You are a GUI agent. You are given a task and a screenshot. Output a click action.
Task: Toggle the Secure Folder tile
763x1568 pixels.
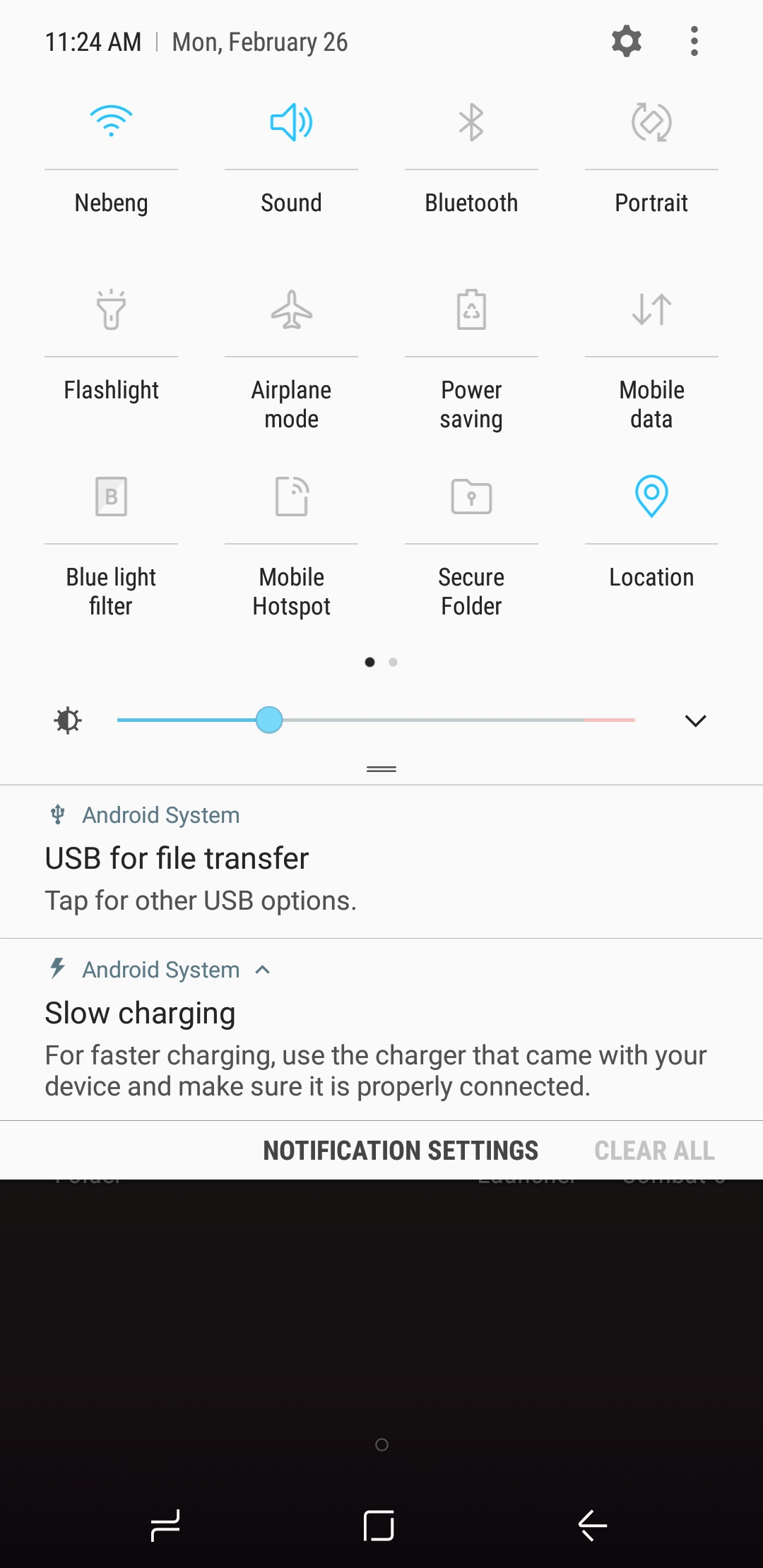point(471,497)
